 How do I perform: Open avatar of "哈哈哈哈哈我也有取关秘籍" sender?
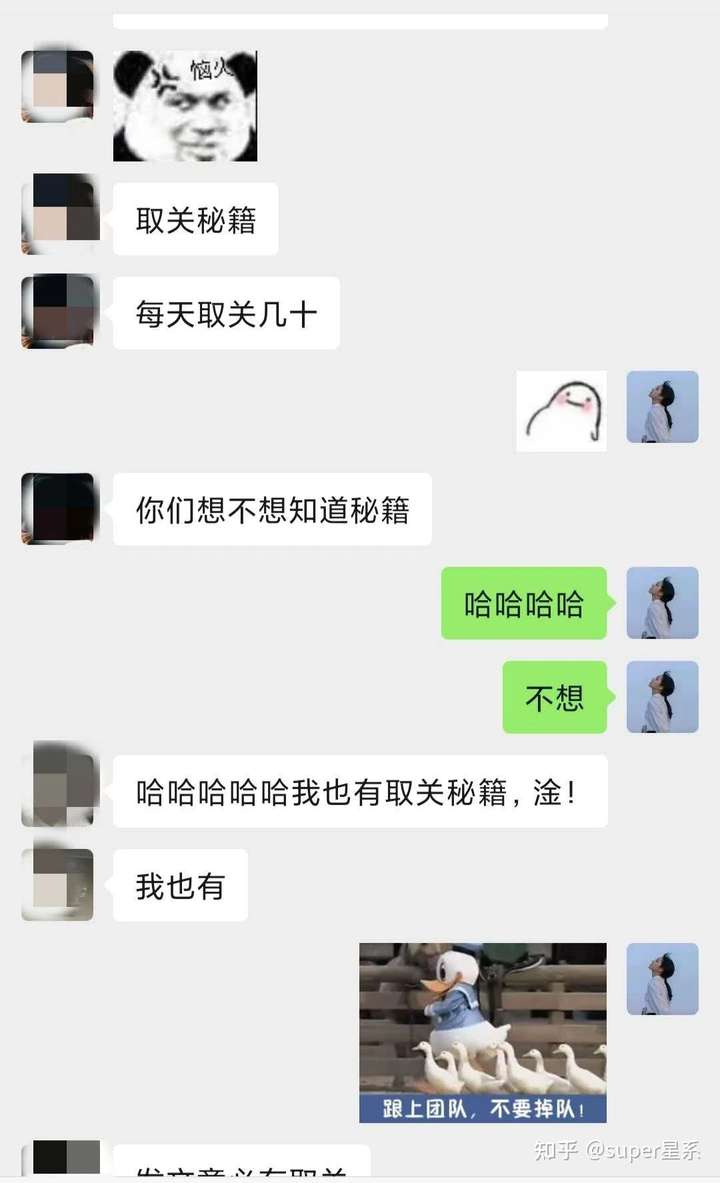tap(58, 790)
